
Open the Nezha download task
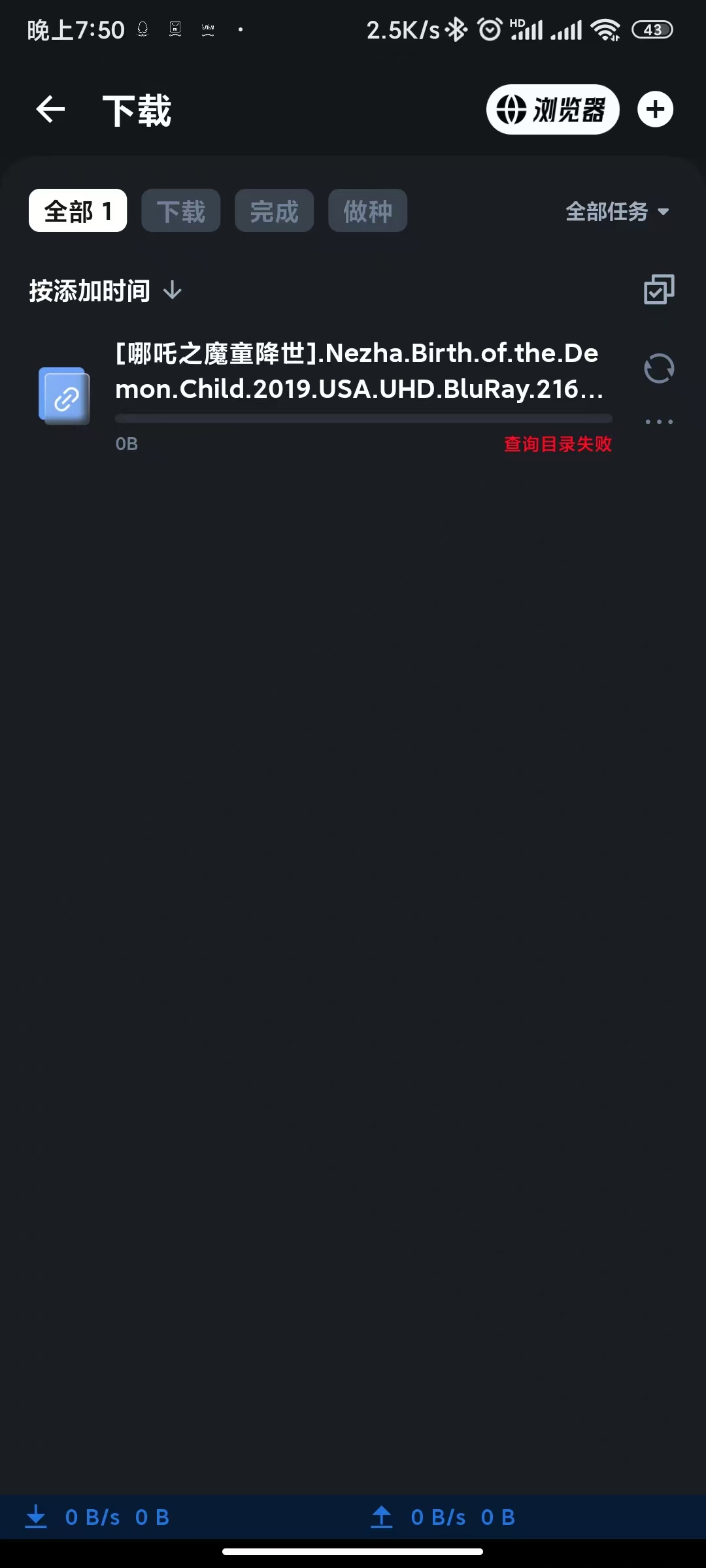point(358,371)
